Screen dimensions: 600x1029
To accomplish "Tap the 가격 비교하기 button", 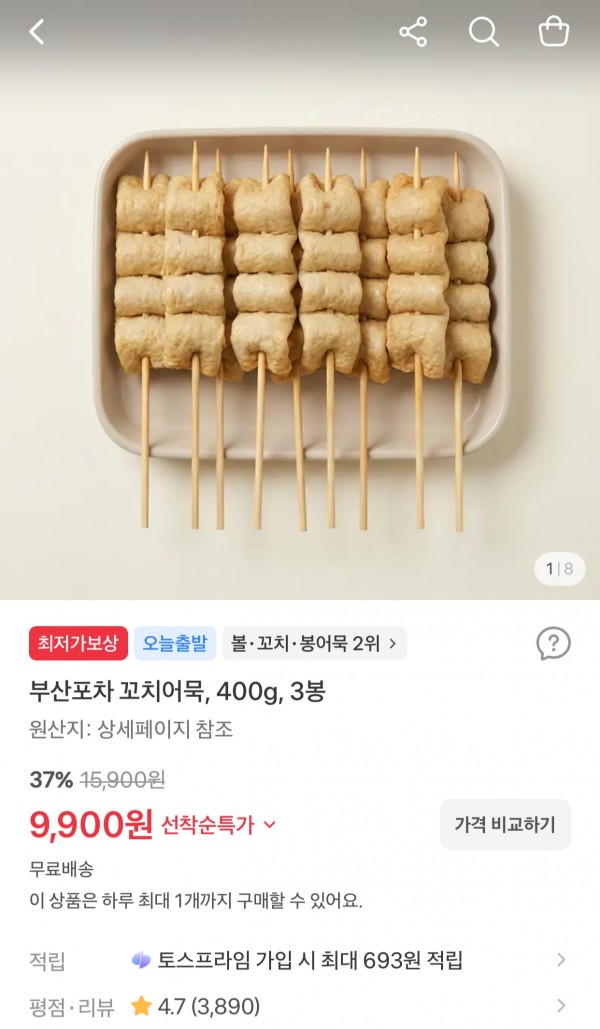I will tap(505, 824).
